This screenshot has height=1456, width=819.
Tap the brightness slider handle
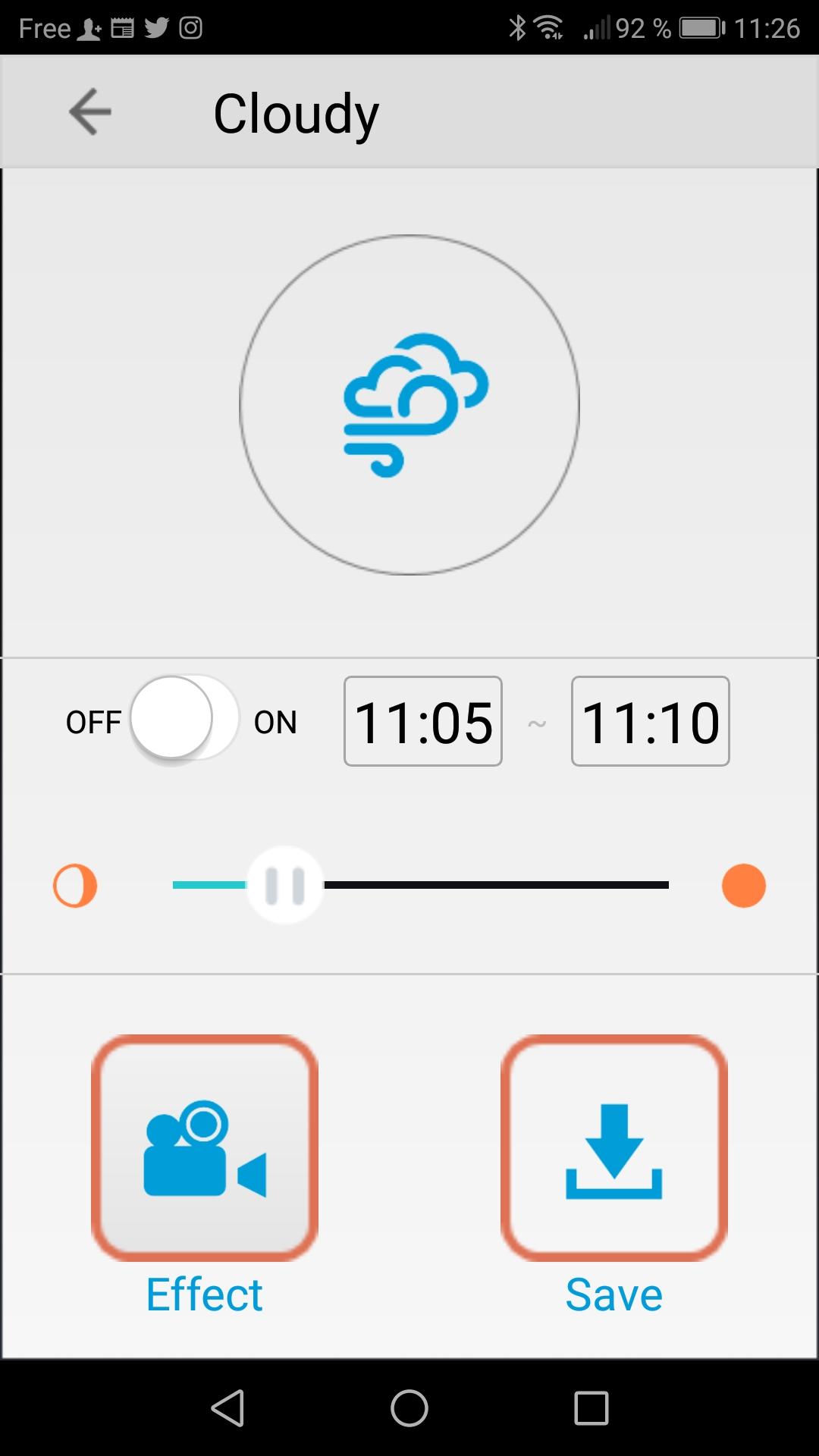click(285, 885)
